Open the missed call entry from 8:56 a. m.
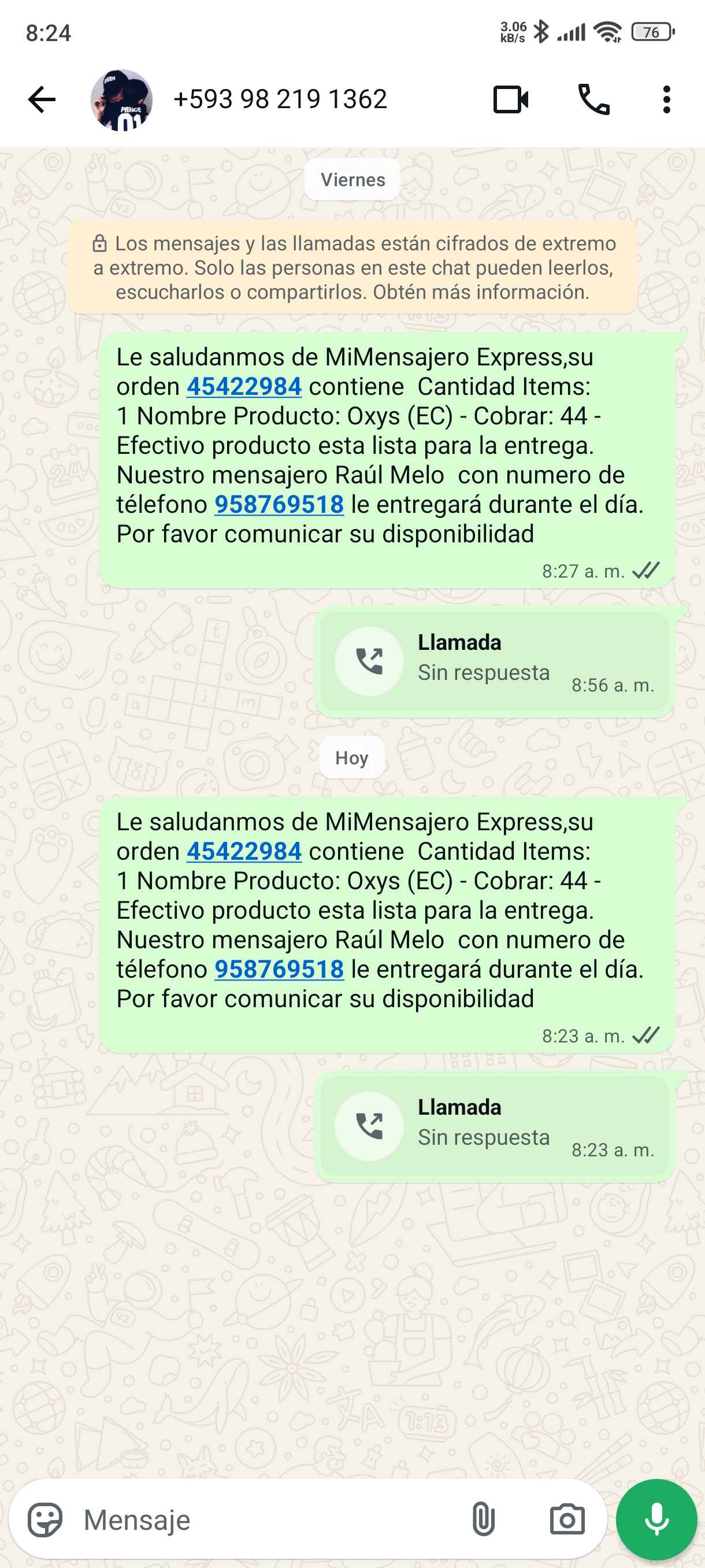 (x=494, y=661)
